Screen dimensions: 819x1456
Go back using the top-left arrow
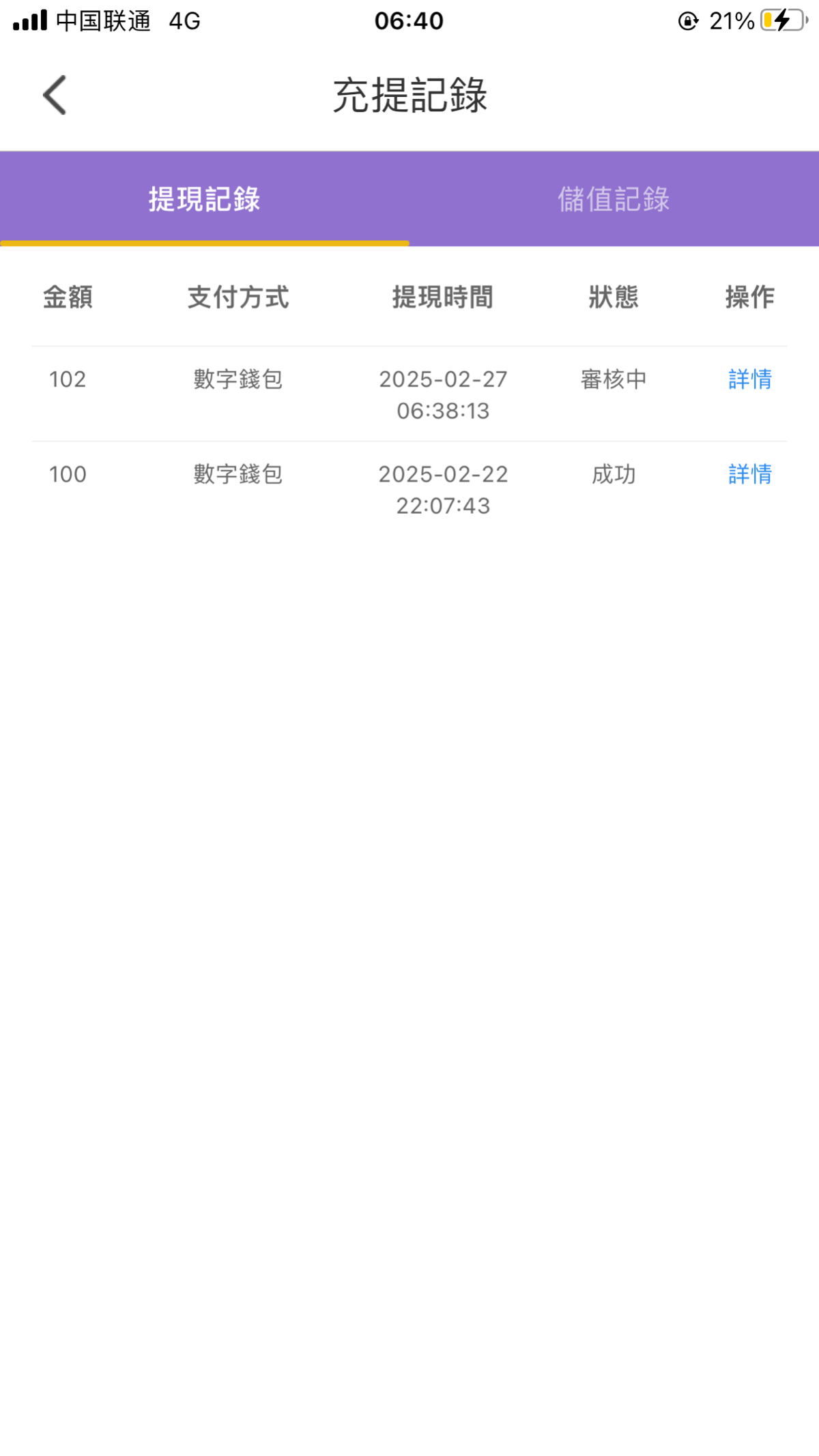[x=55, y=95]
